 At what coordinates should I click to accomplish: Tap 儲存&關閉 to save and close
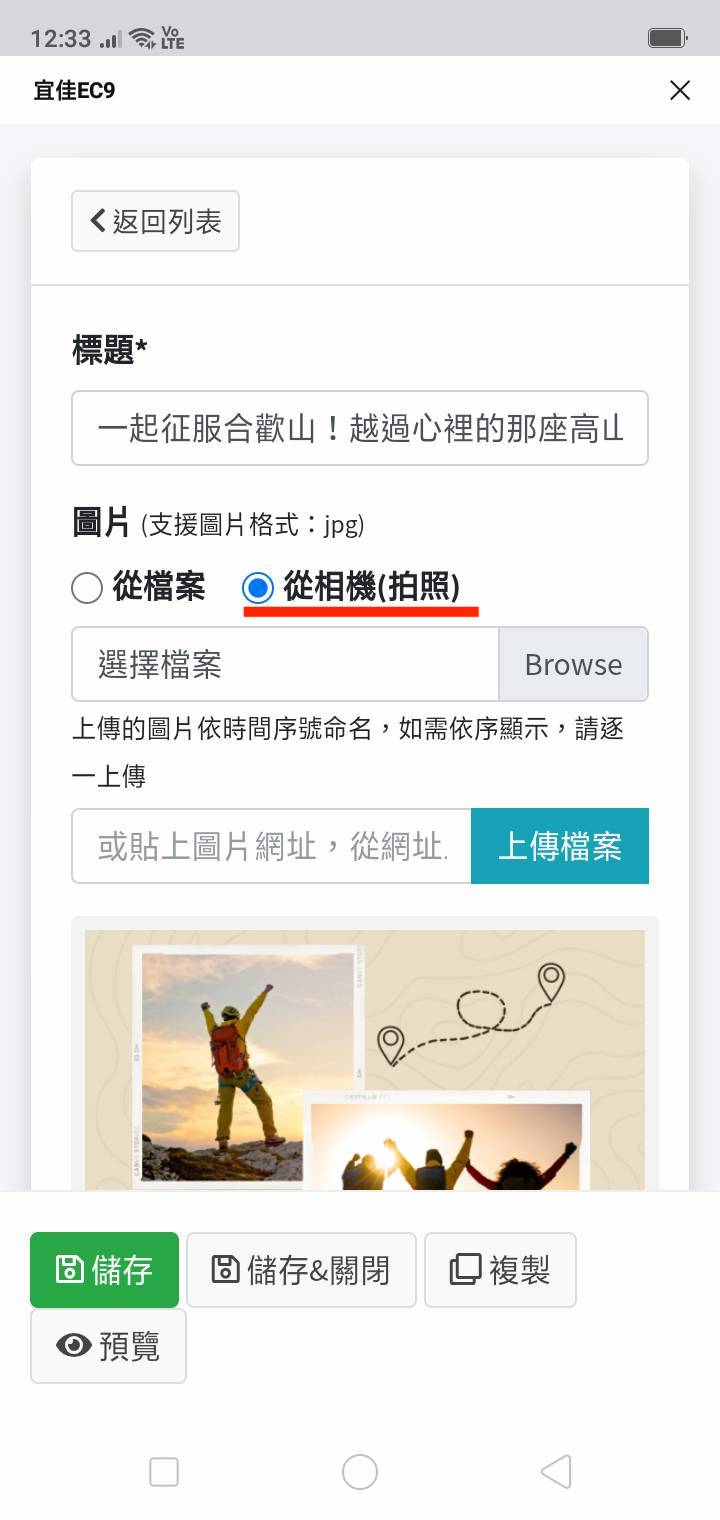[301, 1270]
